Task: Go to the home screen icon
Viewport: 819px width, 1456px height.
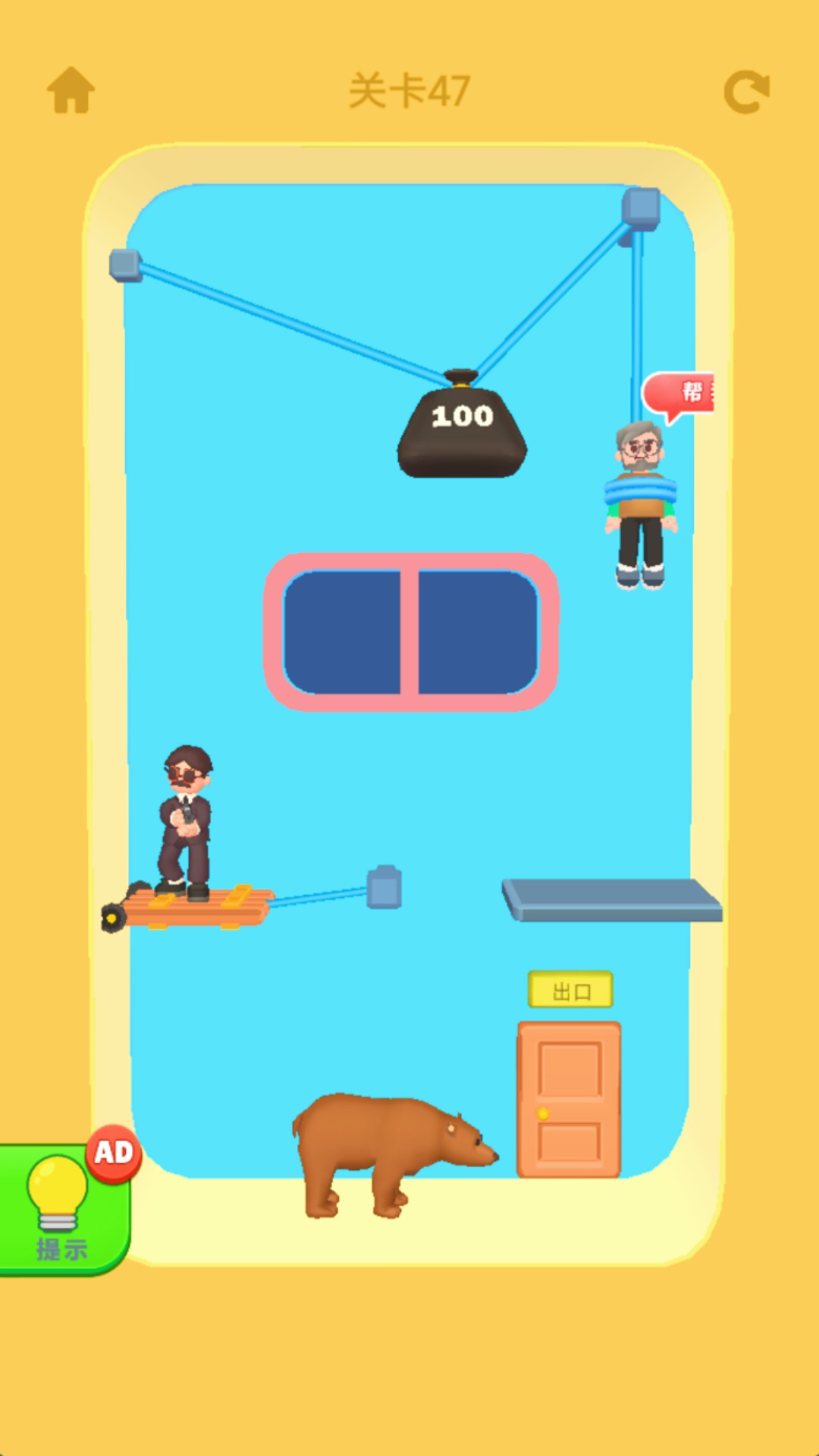Action: pos(71,90)
